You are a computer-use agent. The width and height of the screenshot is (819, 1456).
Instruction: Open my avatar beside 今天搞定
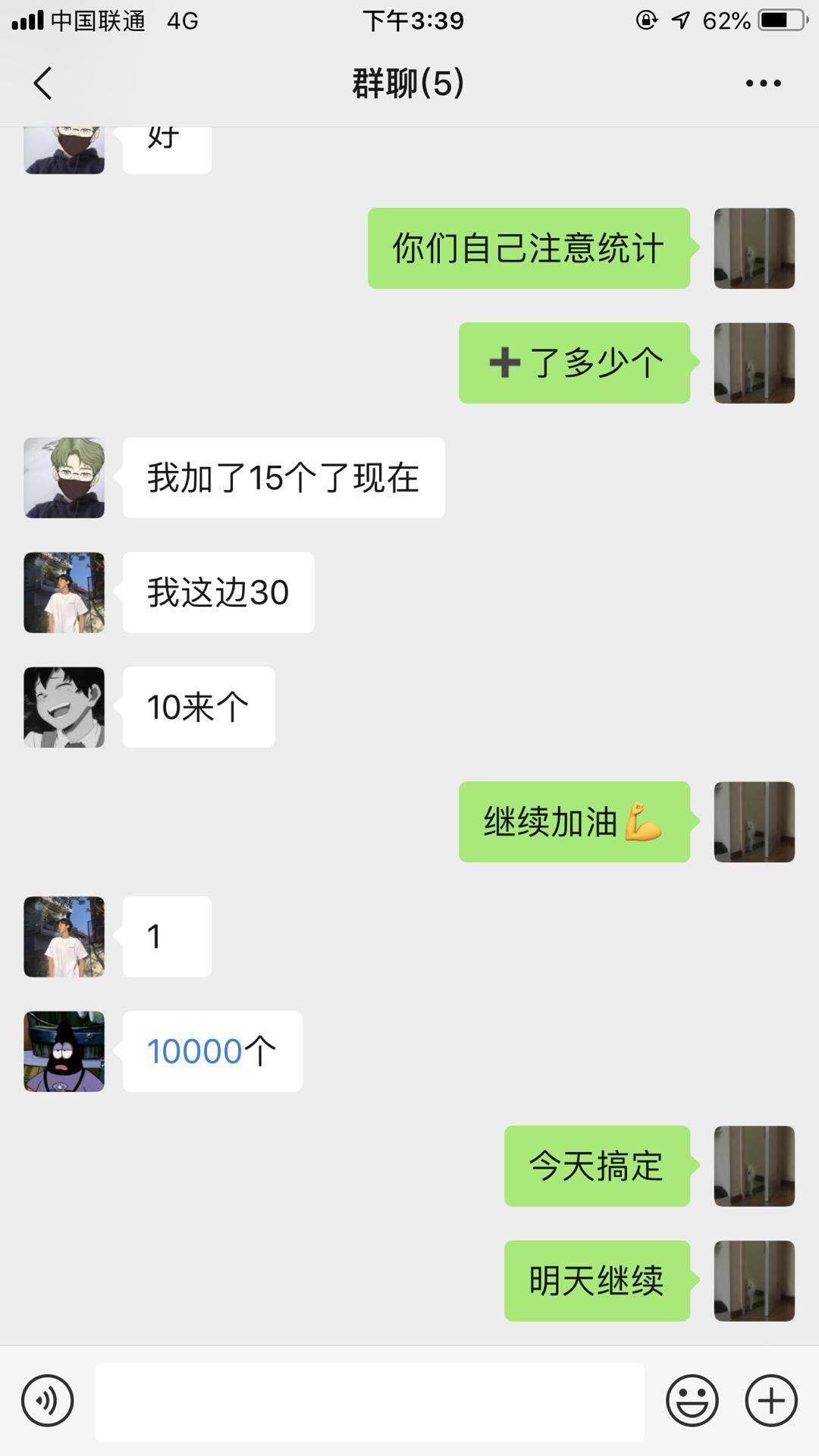(x=754, y=1166)
